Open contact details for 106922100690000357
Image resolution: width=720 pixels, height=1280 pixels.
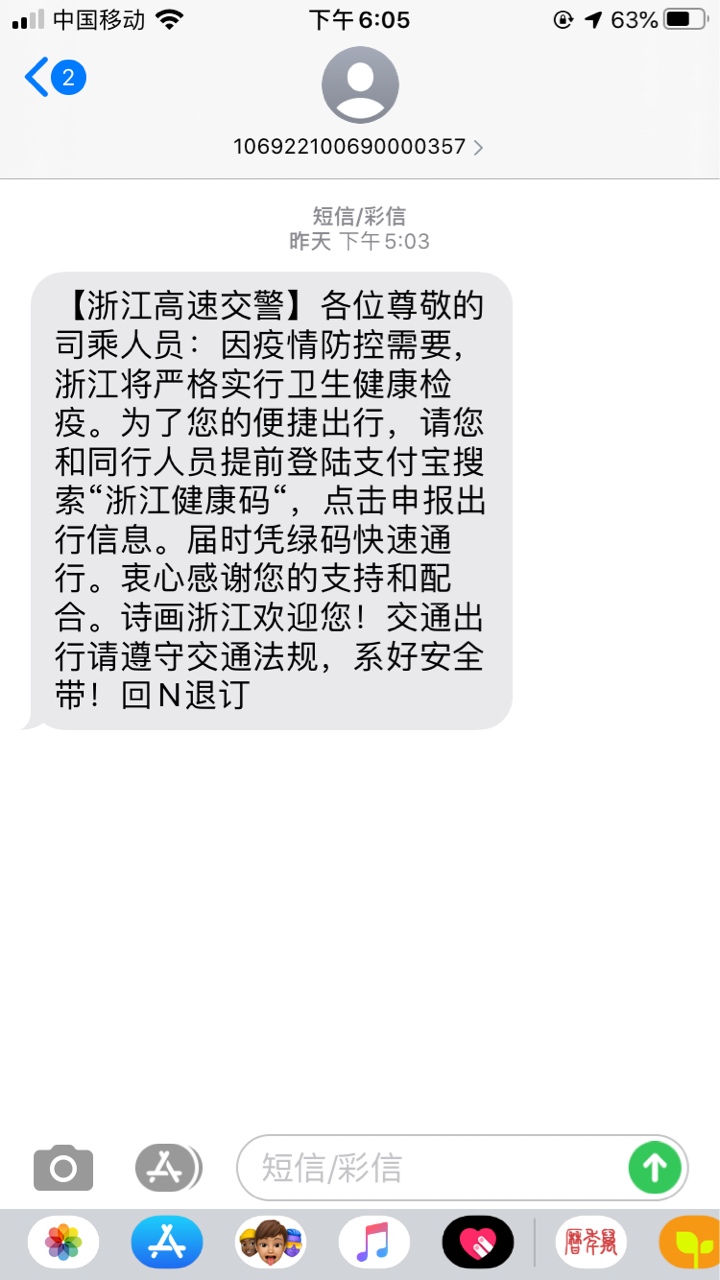(359, 147)
